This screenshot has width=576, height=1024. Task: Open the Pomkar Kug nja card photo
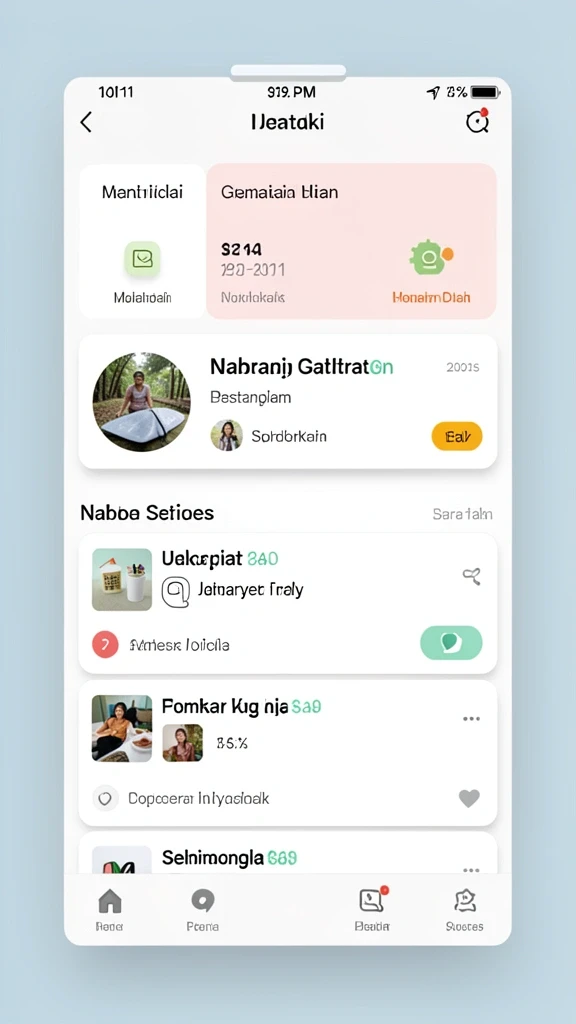pyautogui.click(x=122, y=728)
